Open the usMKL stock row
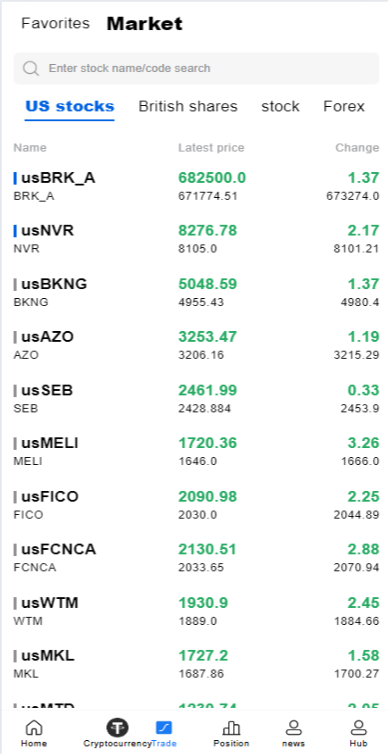Image resolution: width=388 pixels, height=754 pixels. pyautogui.click(x=196, y=664)
